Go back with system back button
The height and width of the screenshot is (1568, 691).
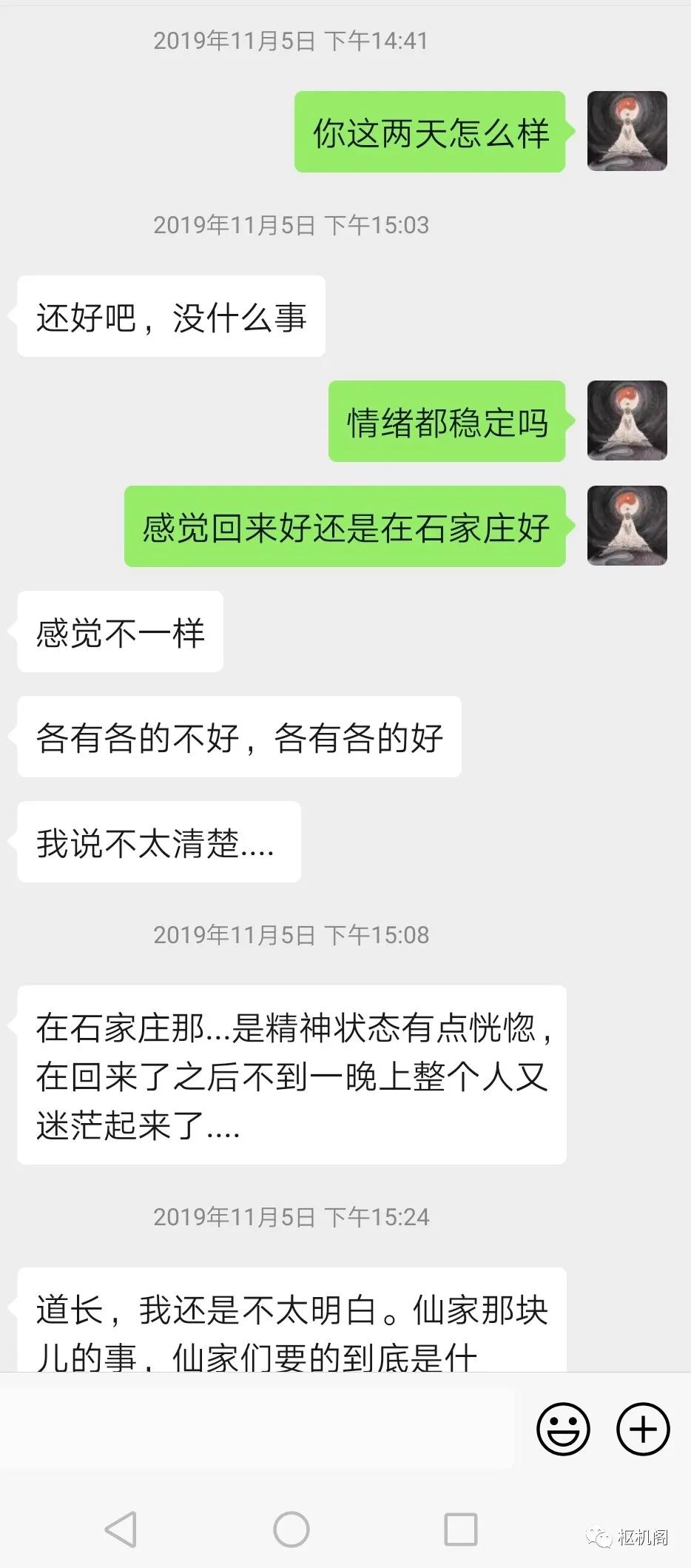[121, 1530]
